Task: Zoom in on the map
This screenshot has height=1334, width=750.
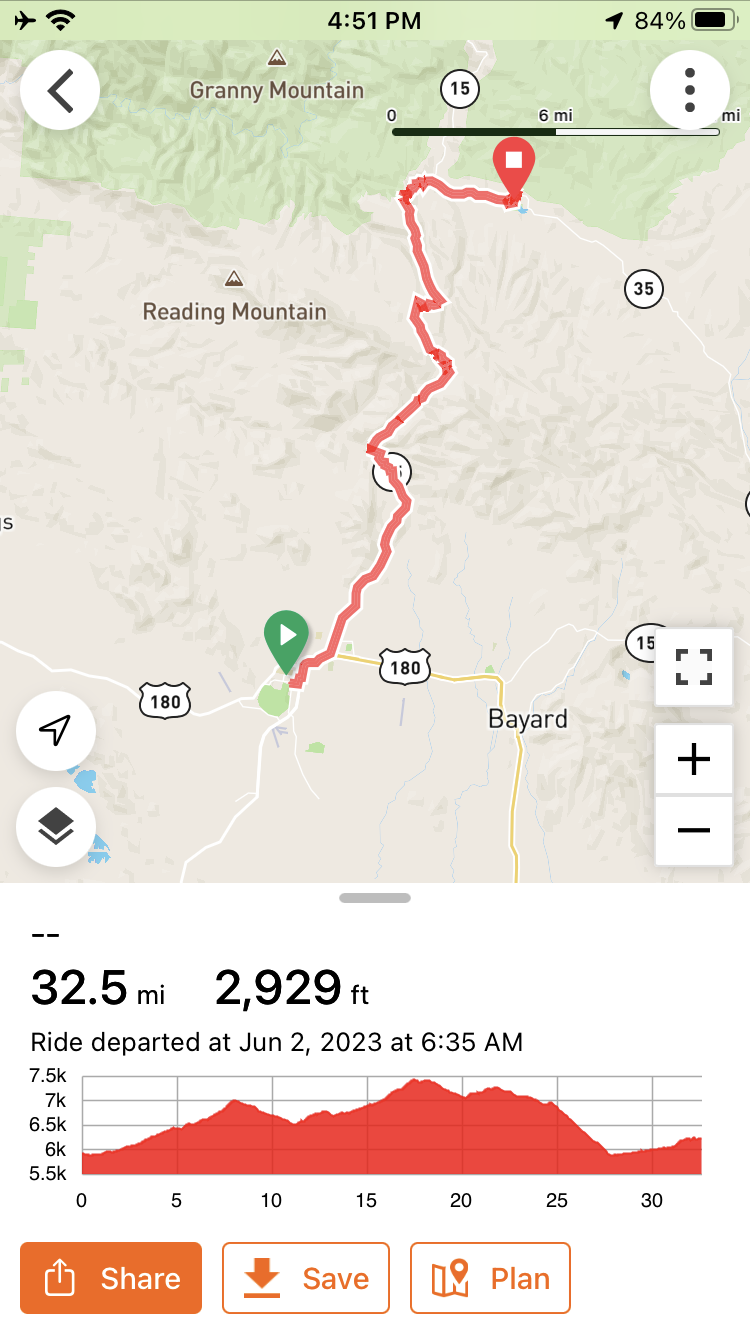Action: (693, 760)
